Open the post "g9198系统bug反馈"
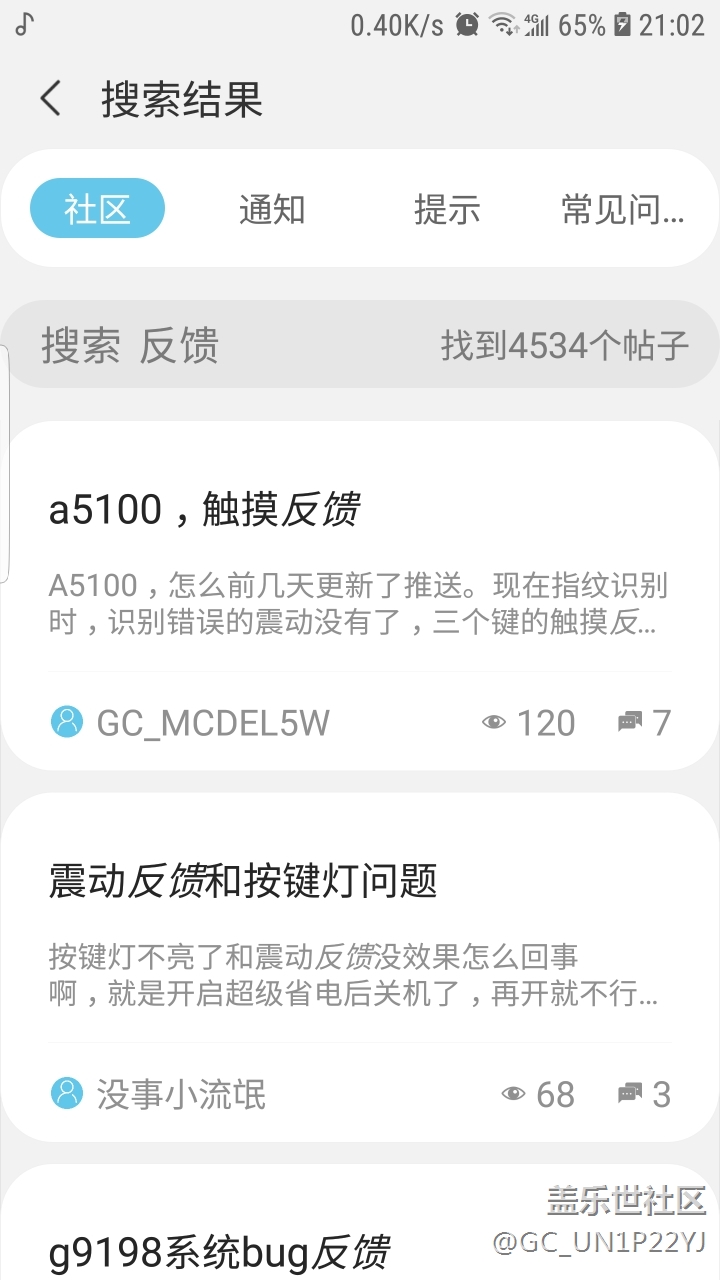 click(x=219, y=1251)
